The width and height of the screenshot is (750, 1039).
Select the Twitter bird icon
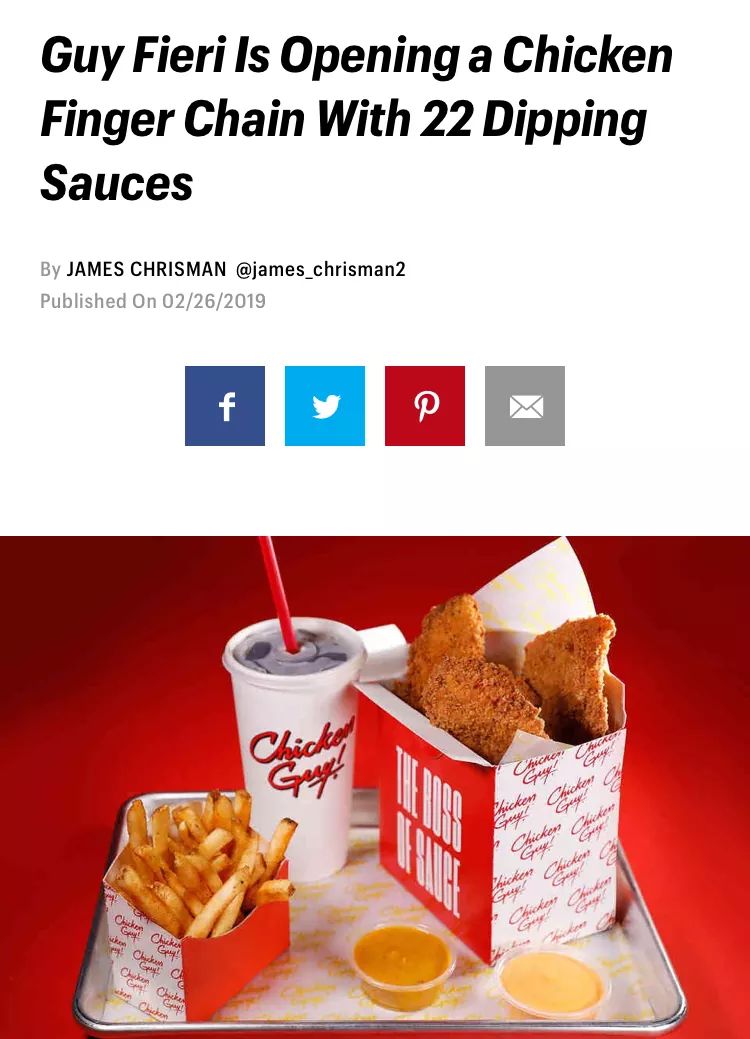(324, 406)
